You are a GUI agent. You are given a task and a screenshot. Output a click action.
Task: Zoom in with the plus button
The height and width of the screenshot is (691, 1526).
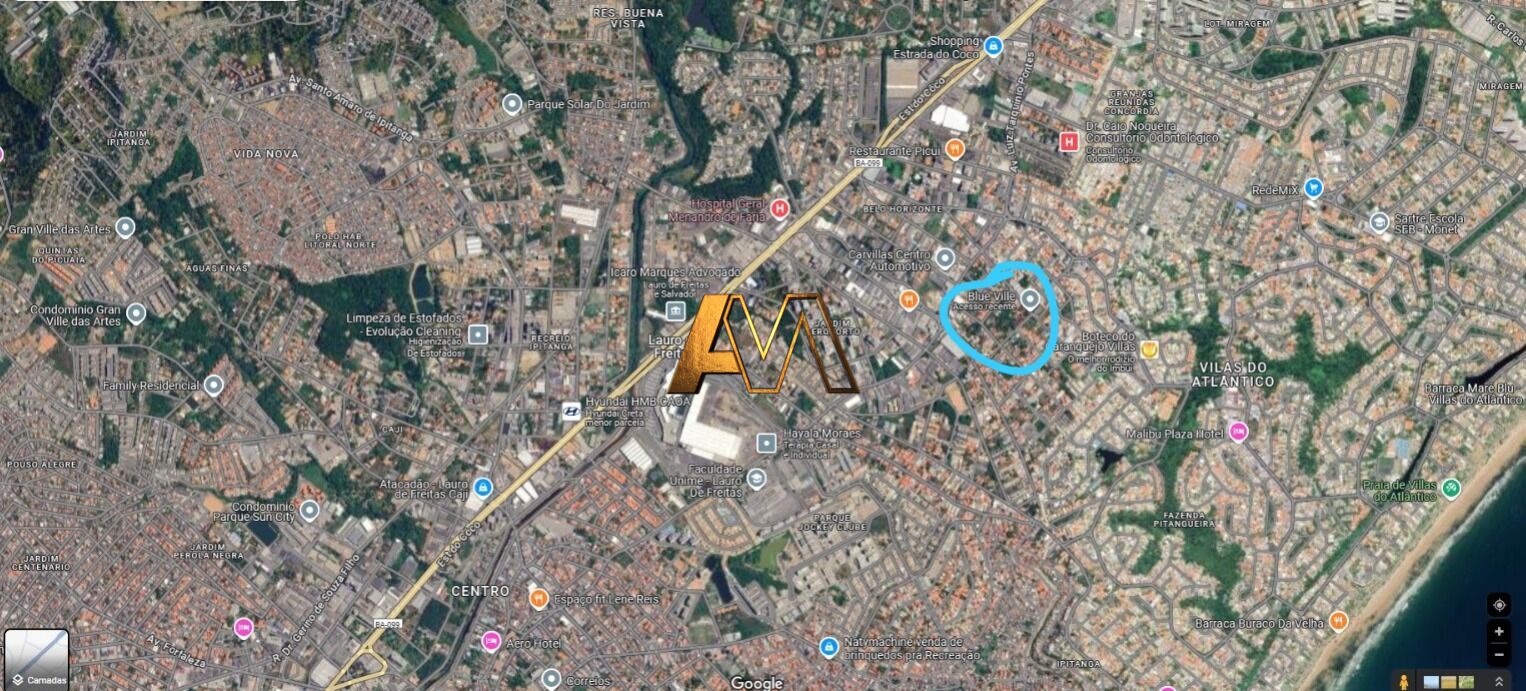pos(1498,632)
